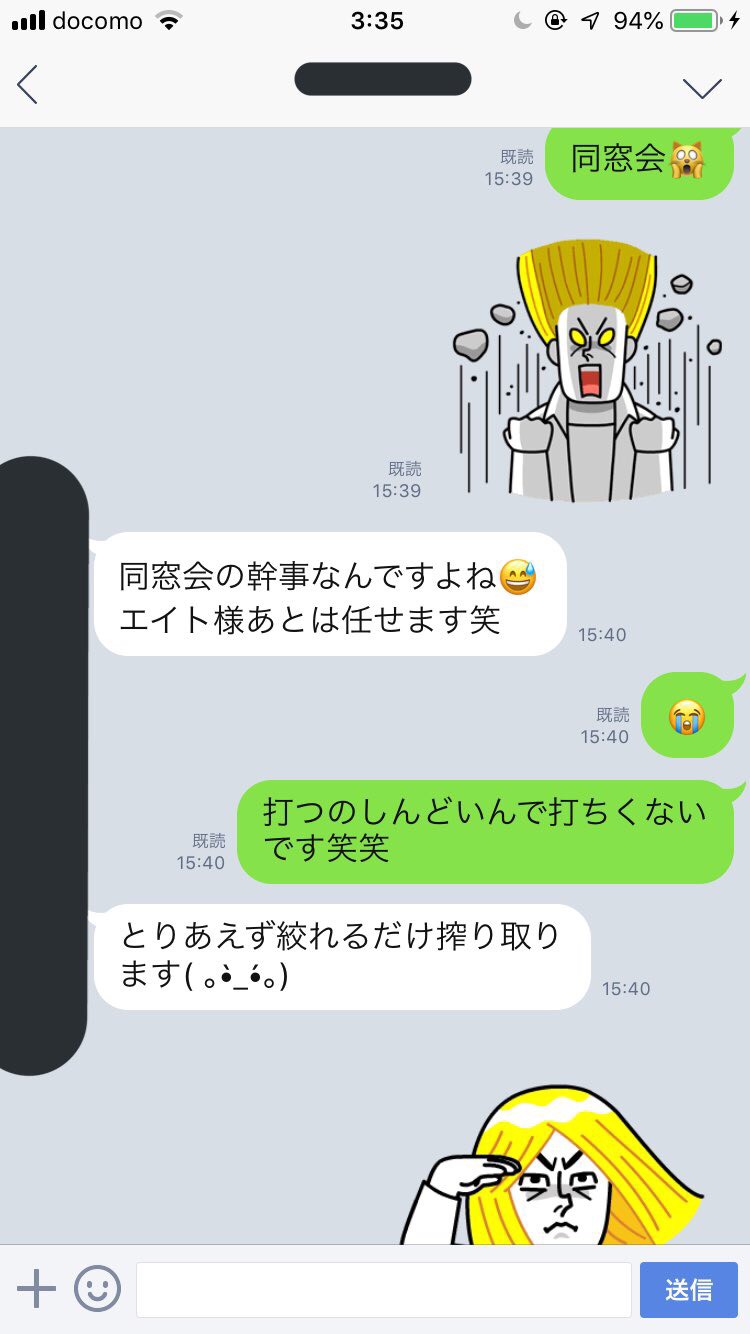Open the emoji and sticker picker
Image resolution: width=750 pixels, height=1334 pixels.
tap(98, 1288)
